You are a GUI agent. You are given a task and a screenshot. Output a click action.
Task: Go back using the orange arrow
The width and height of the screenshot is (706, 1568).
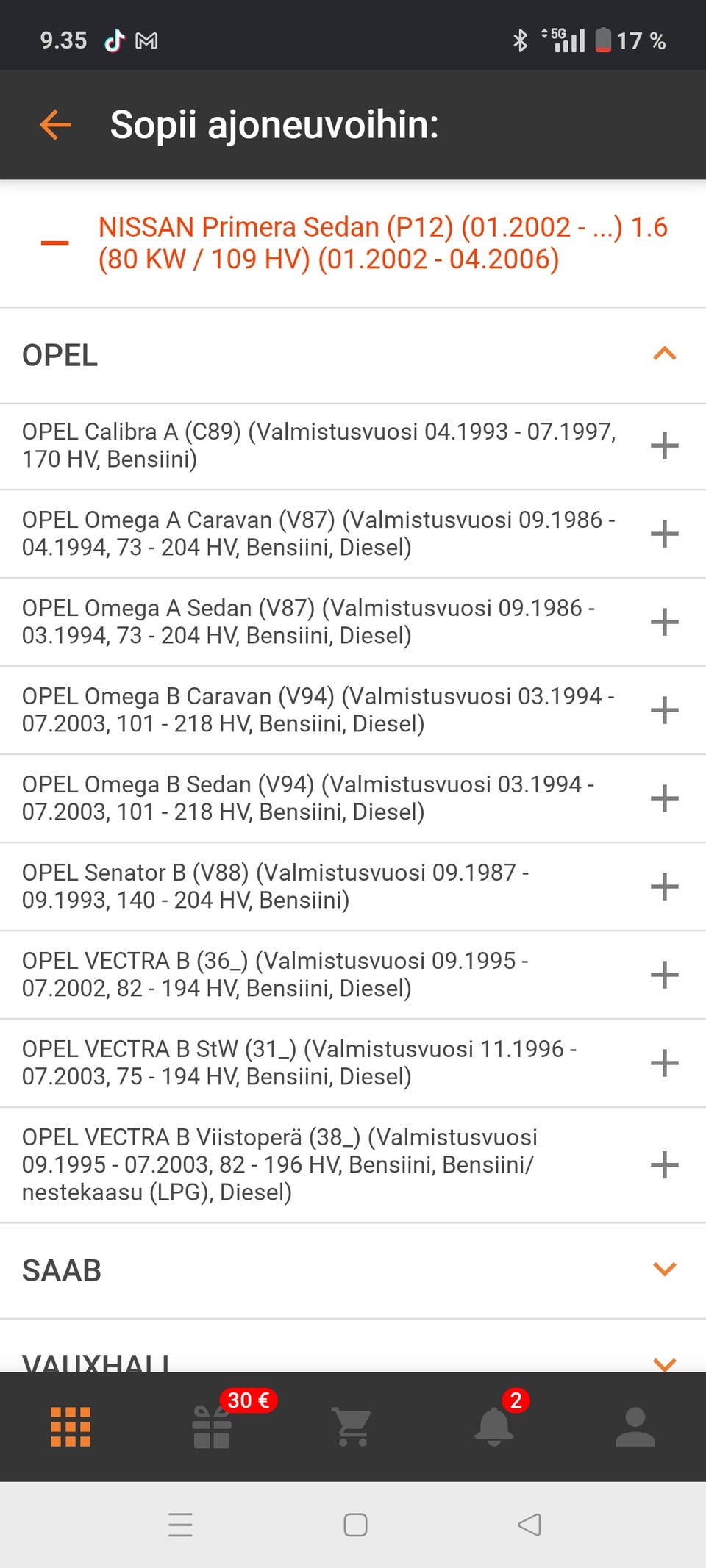(x=55, y=125)
